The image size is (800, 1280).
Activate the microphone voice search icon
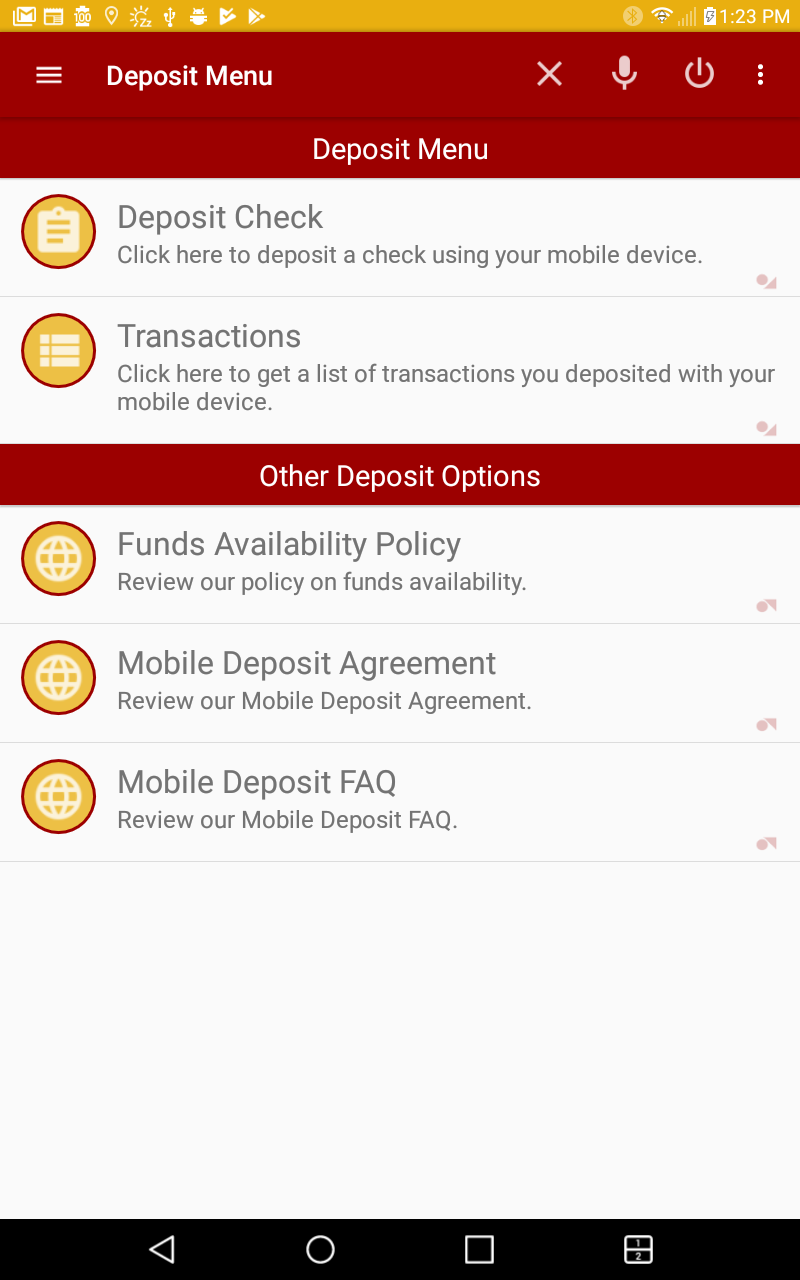point(624,73)
